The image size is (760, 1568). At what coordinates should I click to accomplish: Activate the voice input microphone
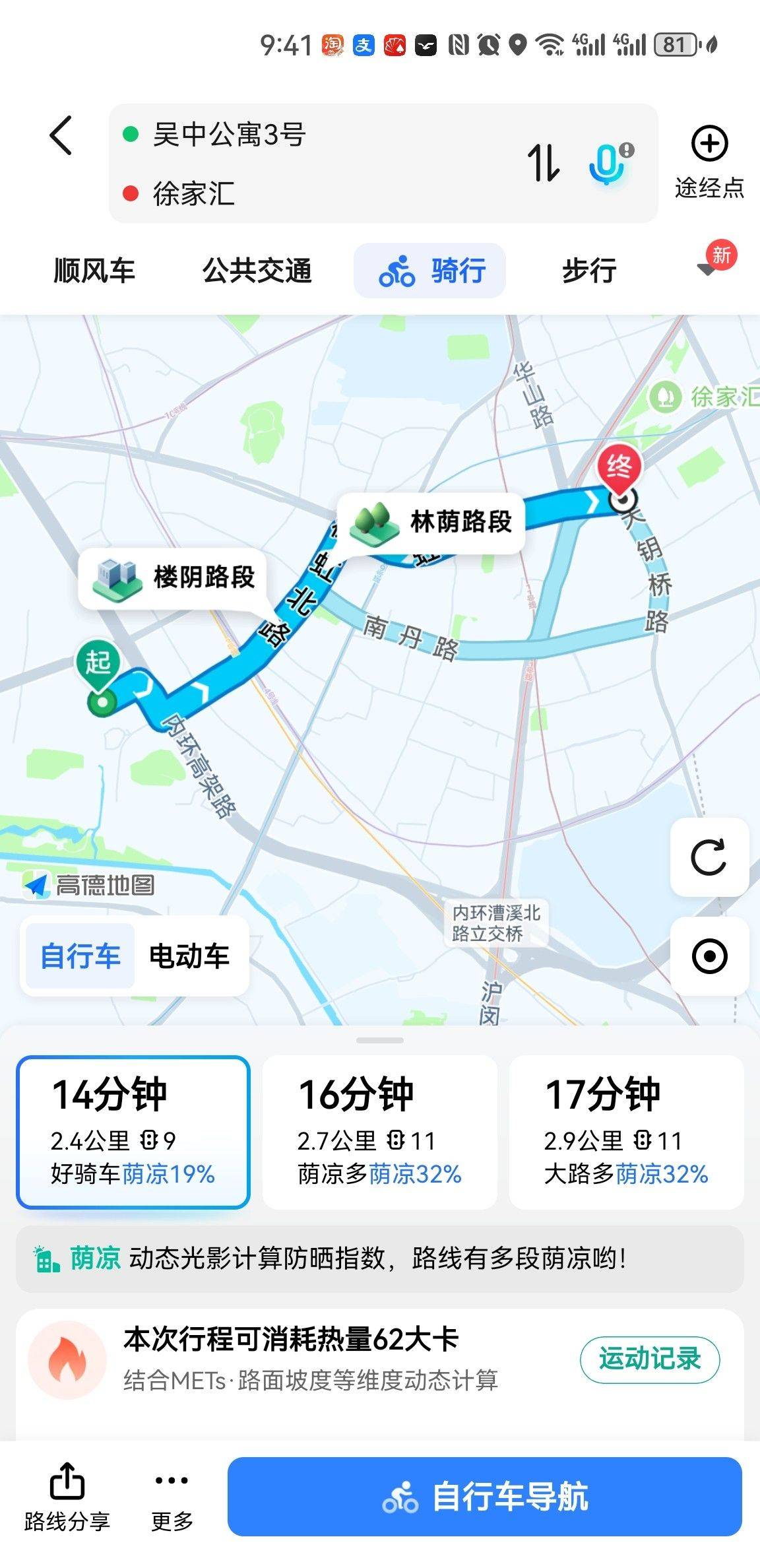[x=610, y=163]
